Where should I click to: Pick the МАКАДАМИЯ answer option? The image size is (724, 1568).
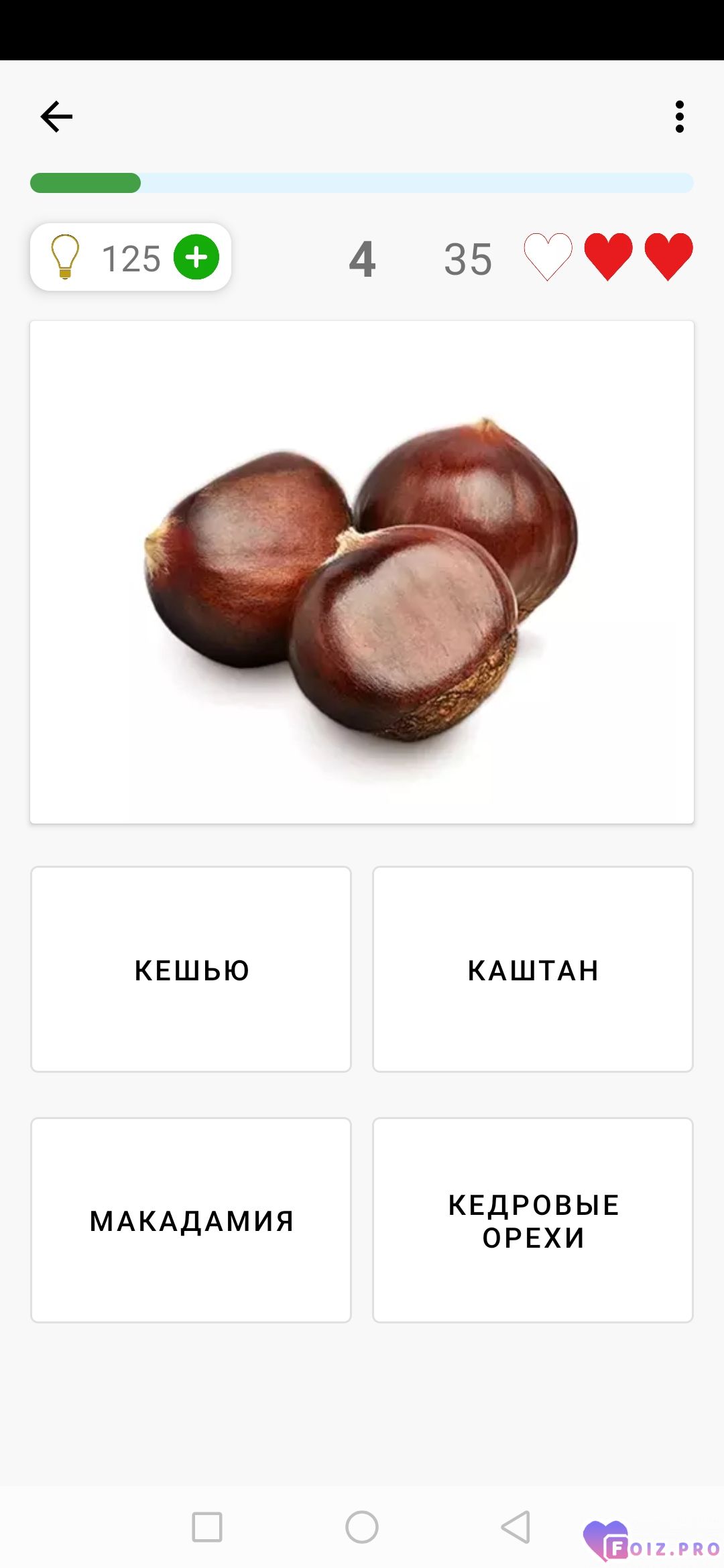(191, 1220)
